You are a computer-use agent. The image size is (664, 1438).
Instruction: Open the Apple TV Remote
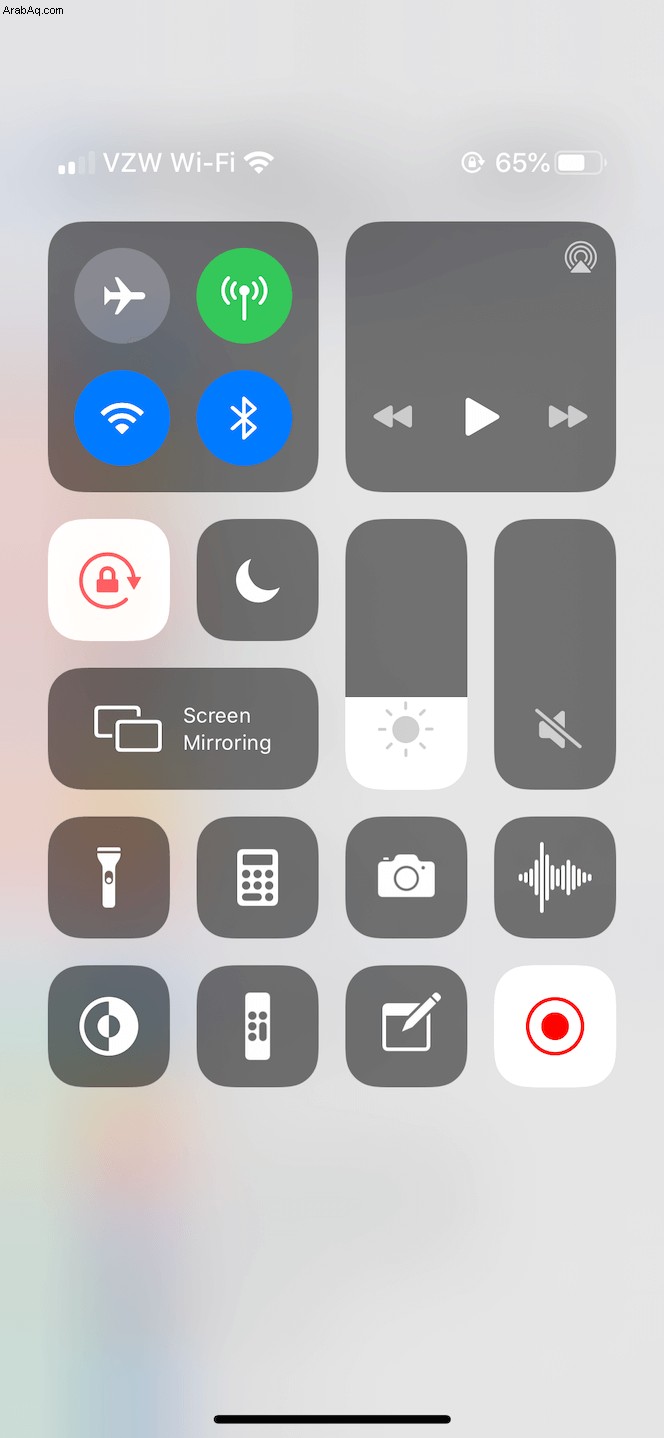[257, 1026]
